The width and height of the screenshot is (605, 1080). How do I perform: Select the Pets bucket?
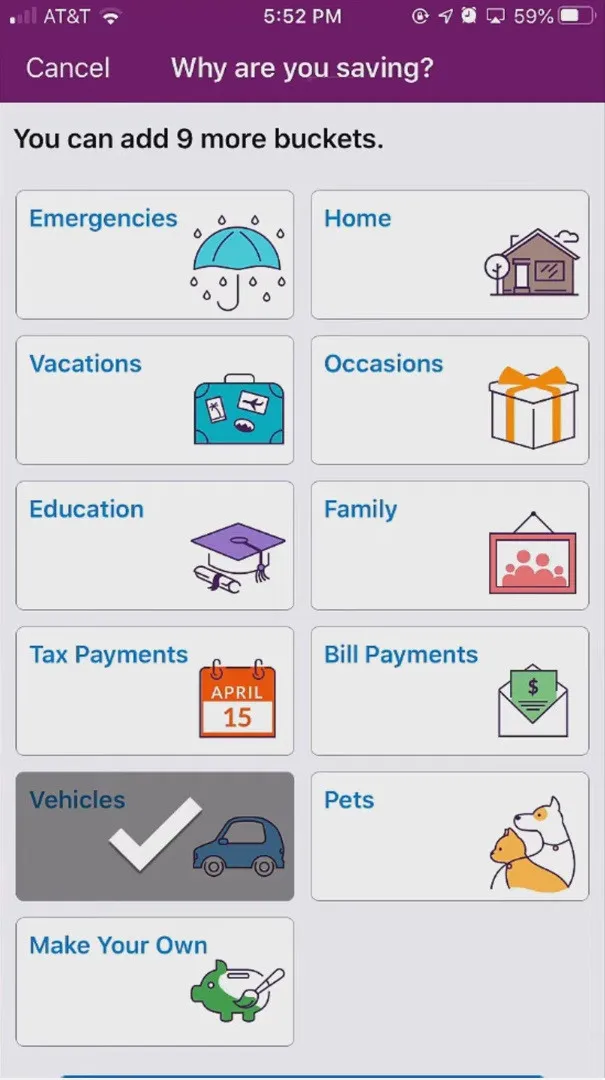coord(450,836)
